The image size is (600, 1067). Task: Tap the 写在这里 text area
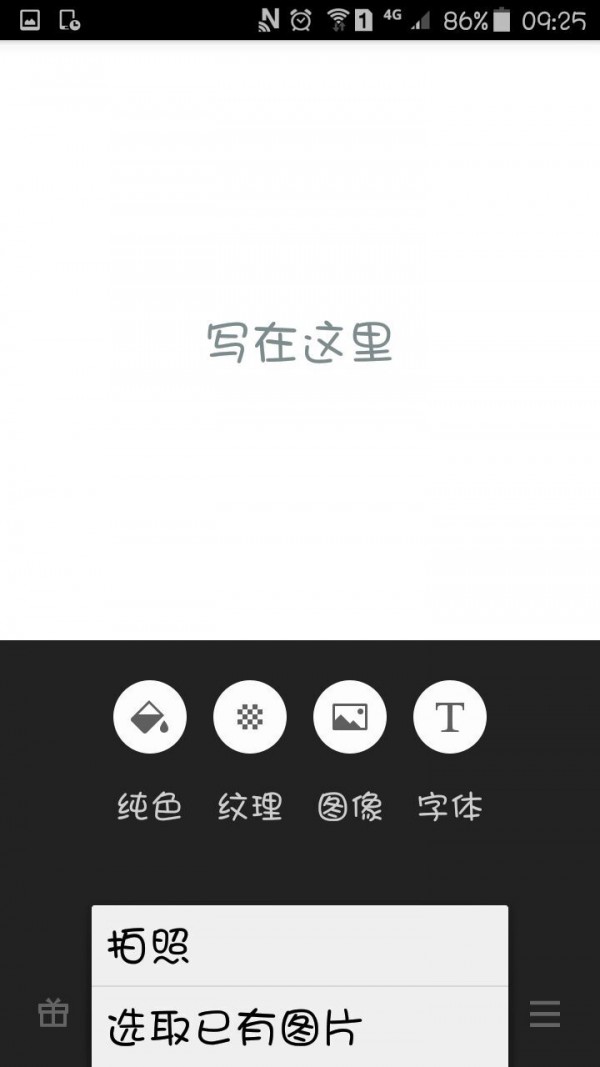tap(300, 342)
